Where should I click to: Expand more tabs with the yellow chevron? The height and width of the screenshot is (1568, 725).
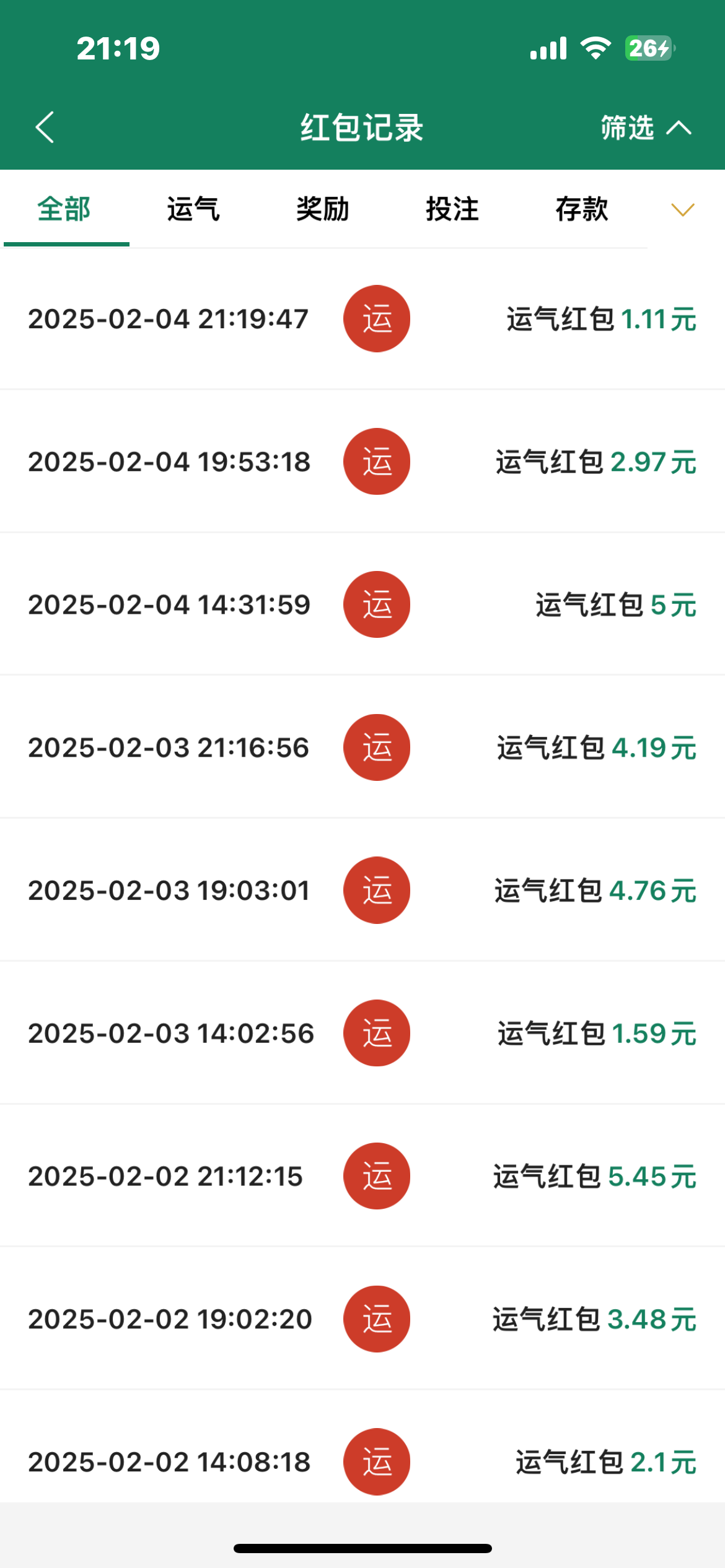(x=683, y=210)
